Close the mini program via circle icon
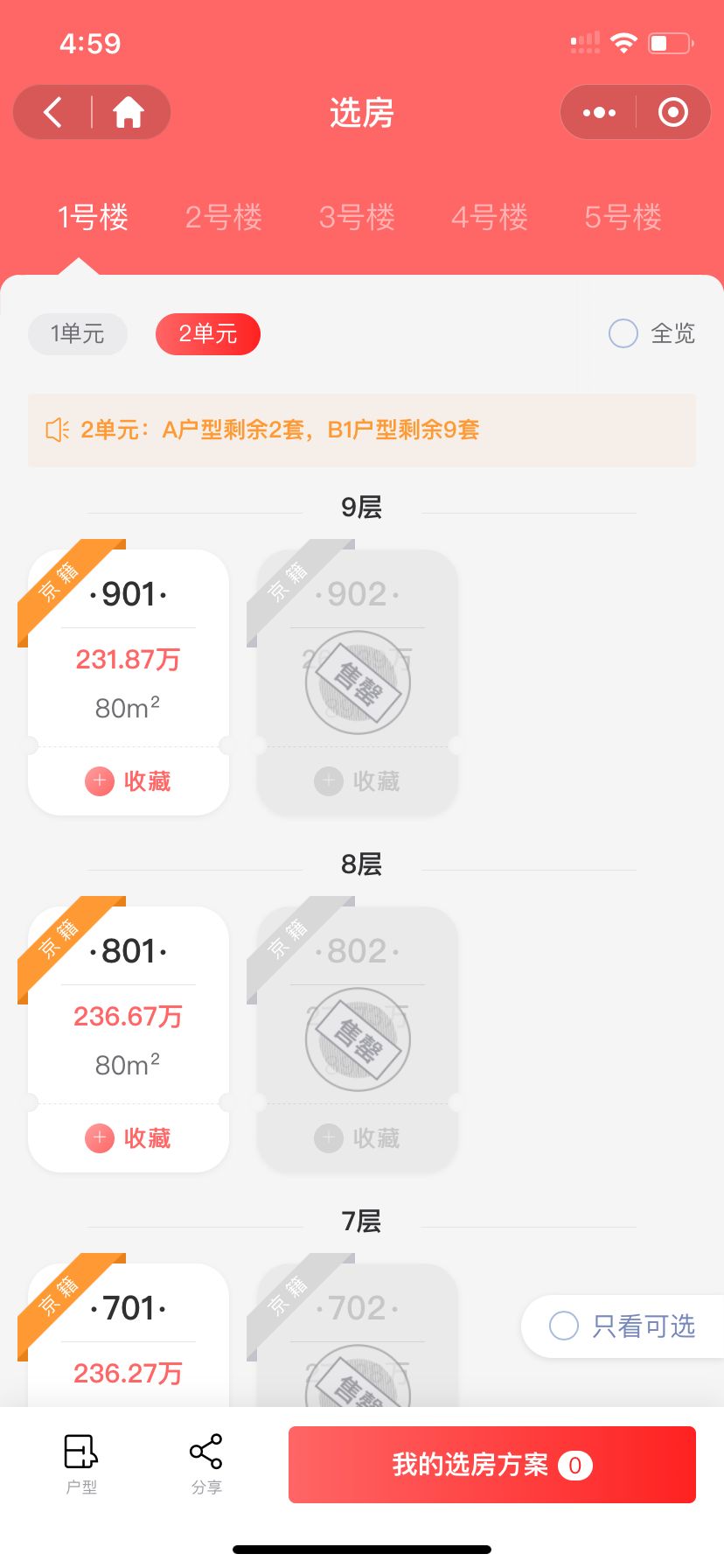The image size is (724, 1568). coord(672,112)
